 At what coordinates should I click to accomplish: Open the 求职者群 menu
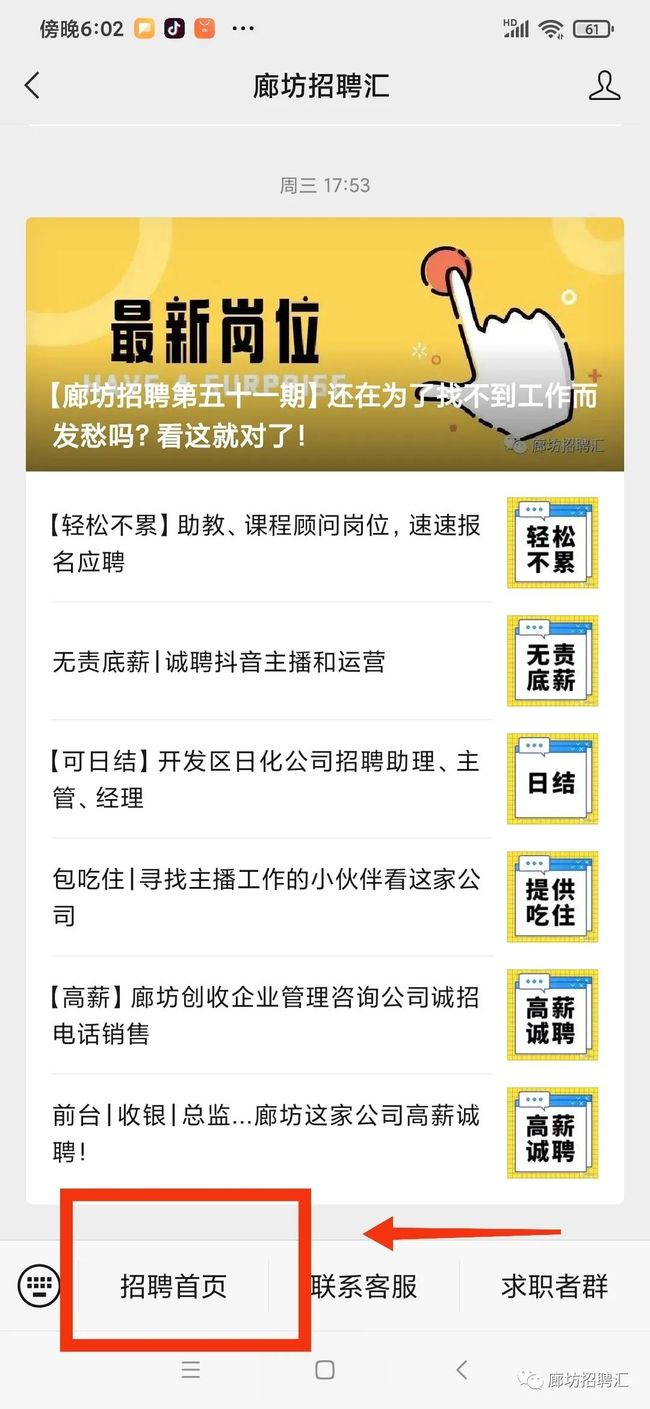pos(554,1286)
